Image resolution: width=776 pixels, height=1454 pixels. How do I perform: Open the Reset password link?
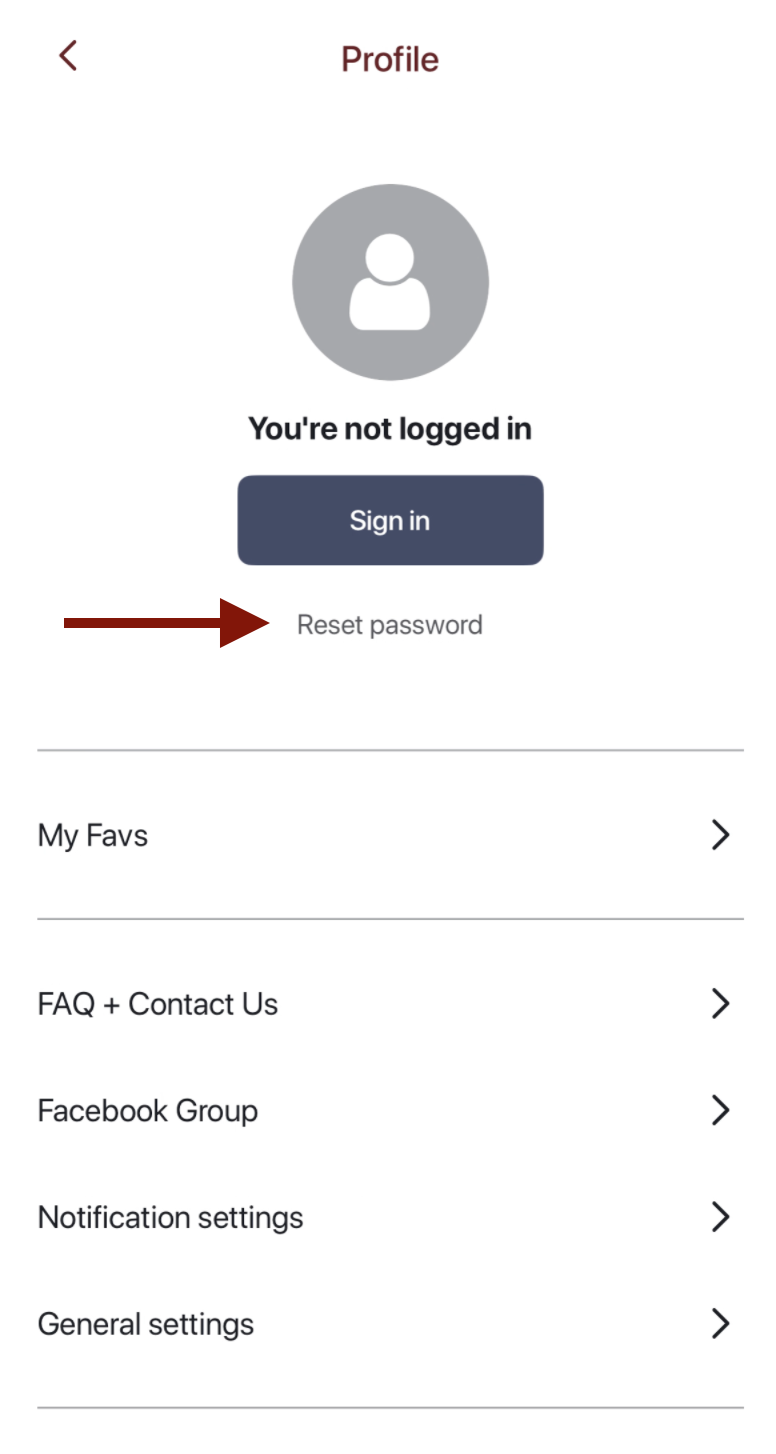pos(390,625)
